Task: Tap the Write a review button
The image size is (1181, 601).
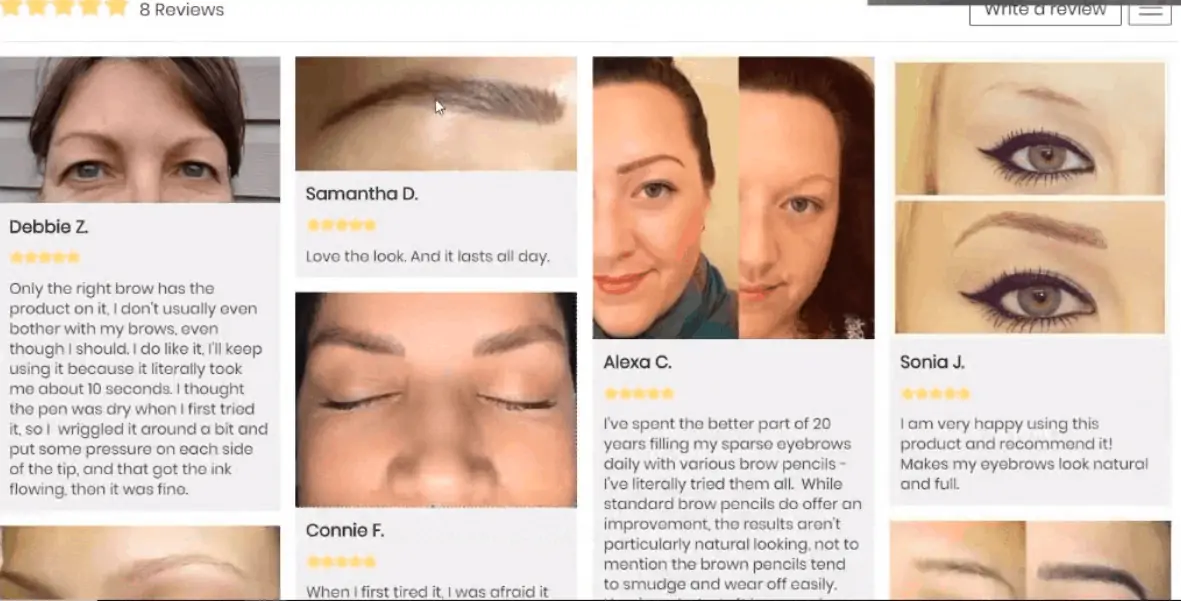Action: click(1044, 11)
